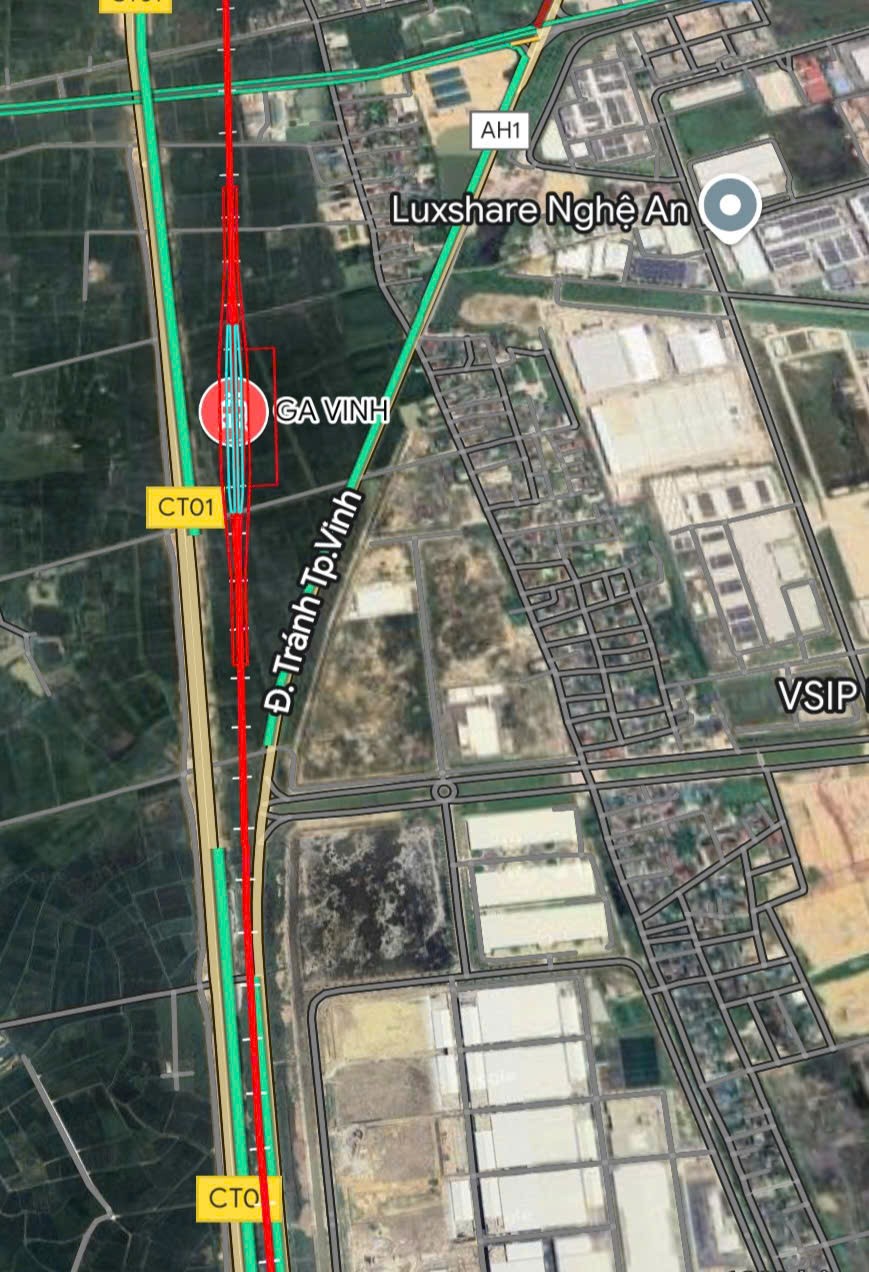
Task: Open the Luxshare Nghệ An place pin
Action: click(x=731, y=206)
